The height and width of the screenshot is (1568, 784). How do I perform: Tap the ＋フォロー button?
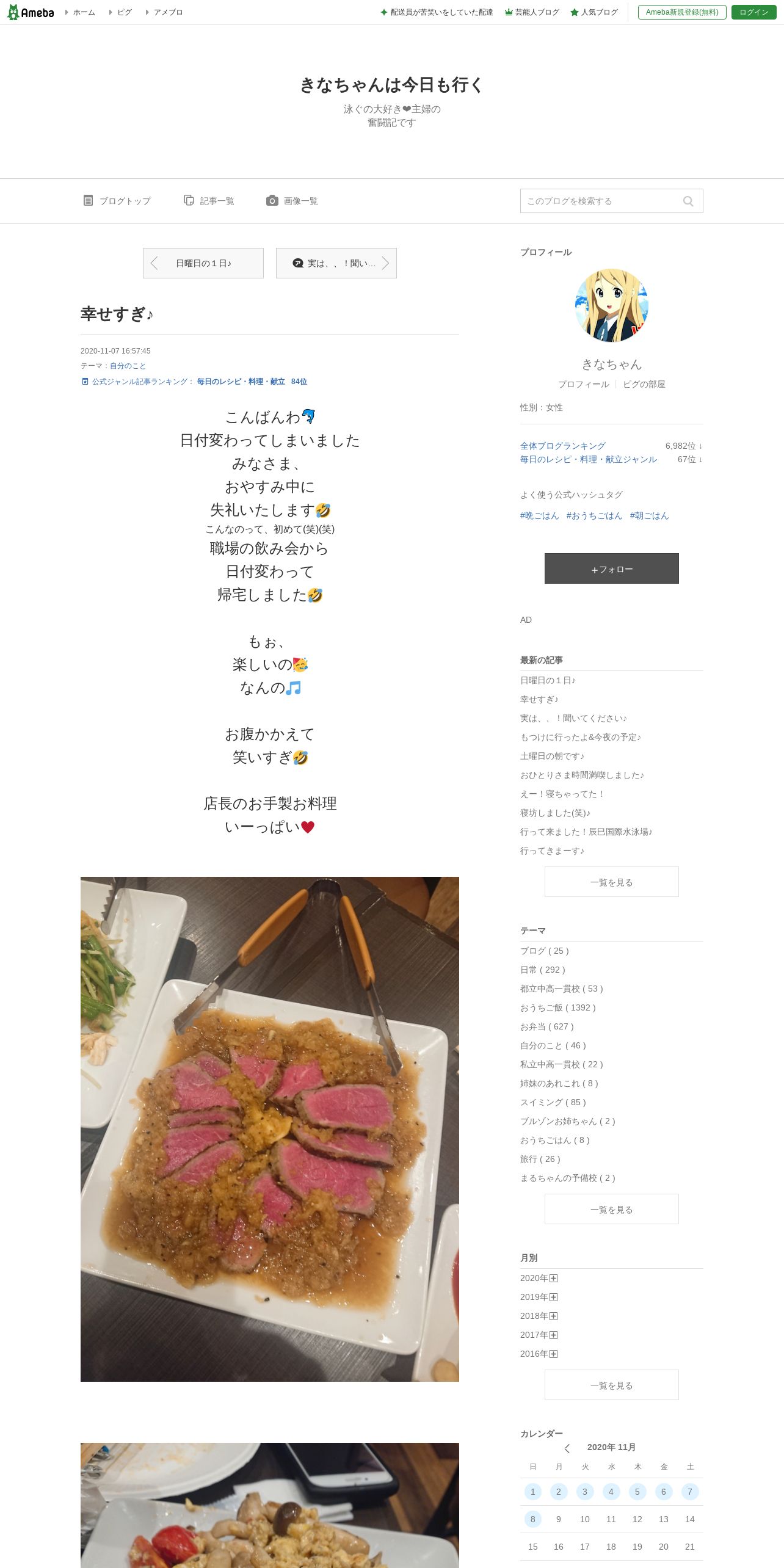(x=611, y=568)
